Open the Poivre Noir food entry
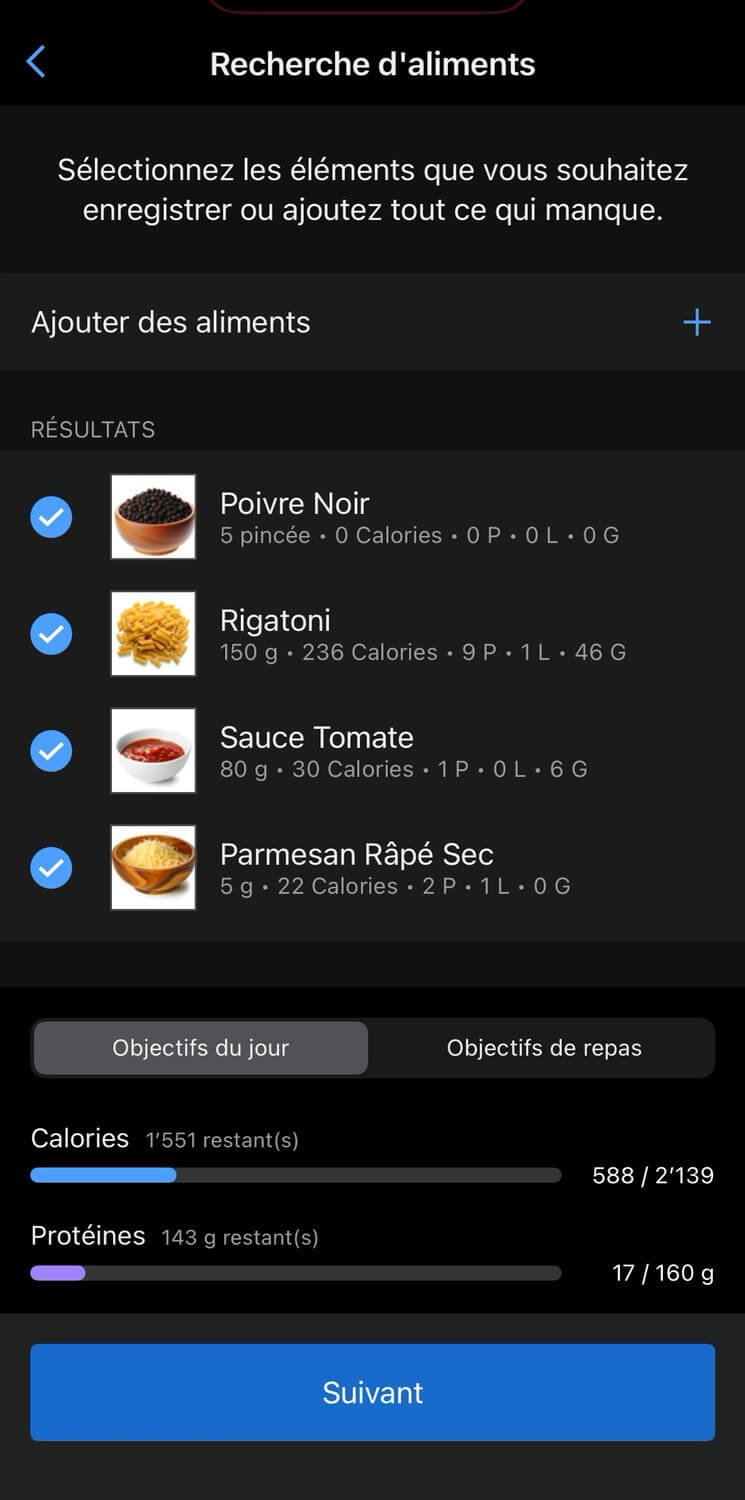This screenshot has width=745, height=1500. click(420, 518)
